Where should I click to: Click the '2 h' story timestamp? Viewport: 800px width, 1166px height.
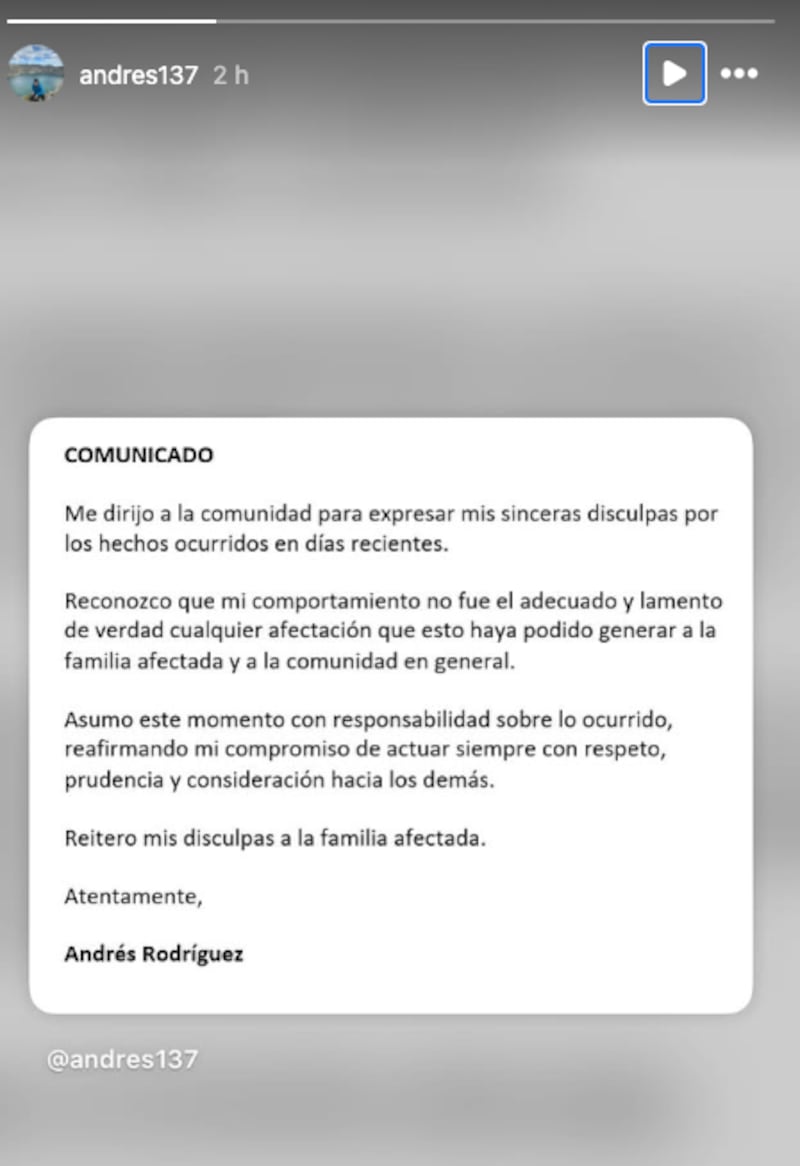click(230, 73)
